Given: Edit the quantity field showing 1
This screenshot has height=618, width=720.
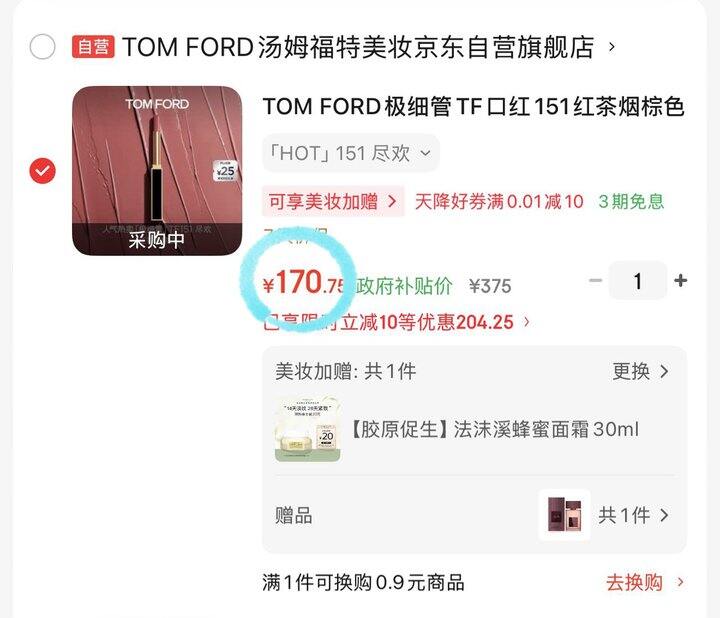Looking at the screenshot, I should pos(638,281).
